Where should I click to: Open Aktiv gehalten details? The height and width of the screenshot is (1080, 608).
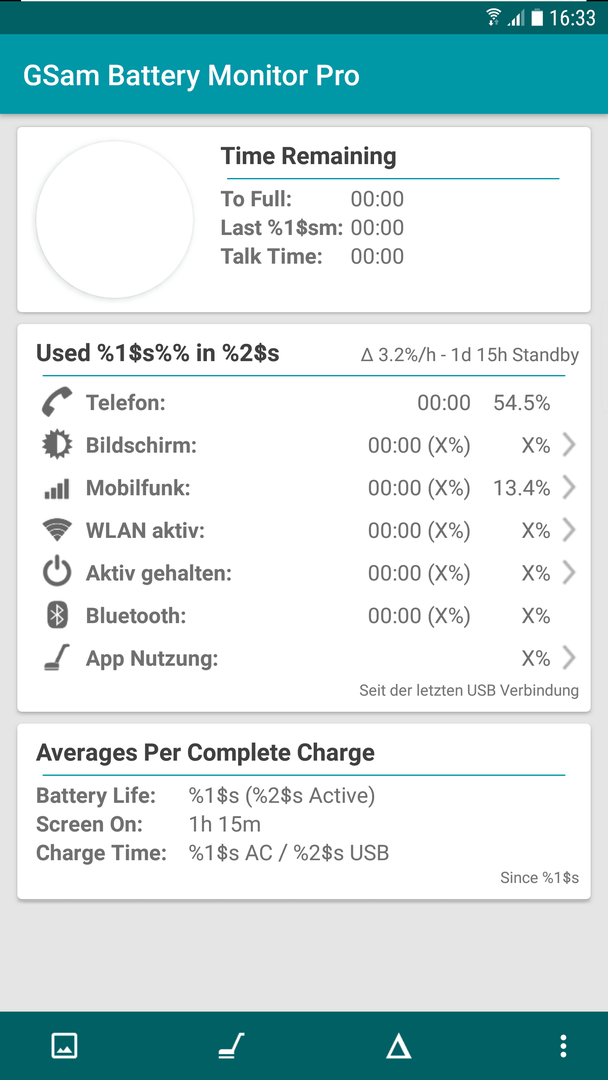click(x=304, y=573)
